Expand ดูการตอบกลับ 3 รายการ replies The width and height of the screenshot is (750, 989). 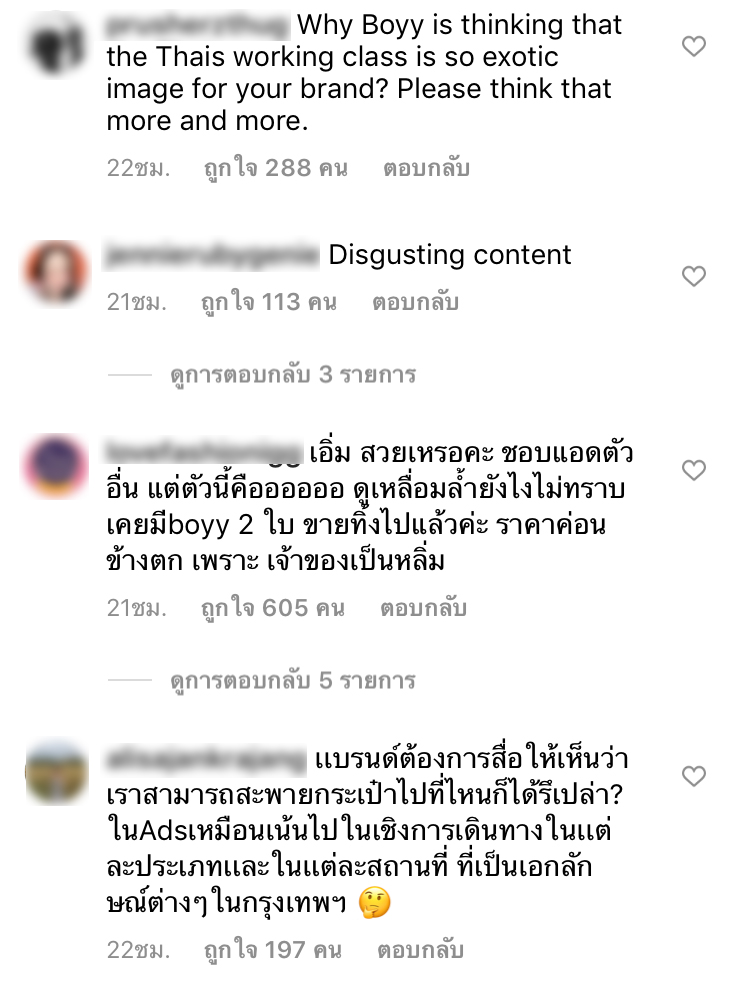290,375
